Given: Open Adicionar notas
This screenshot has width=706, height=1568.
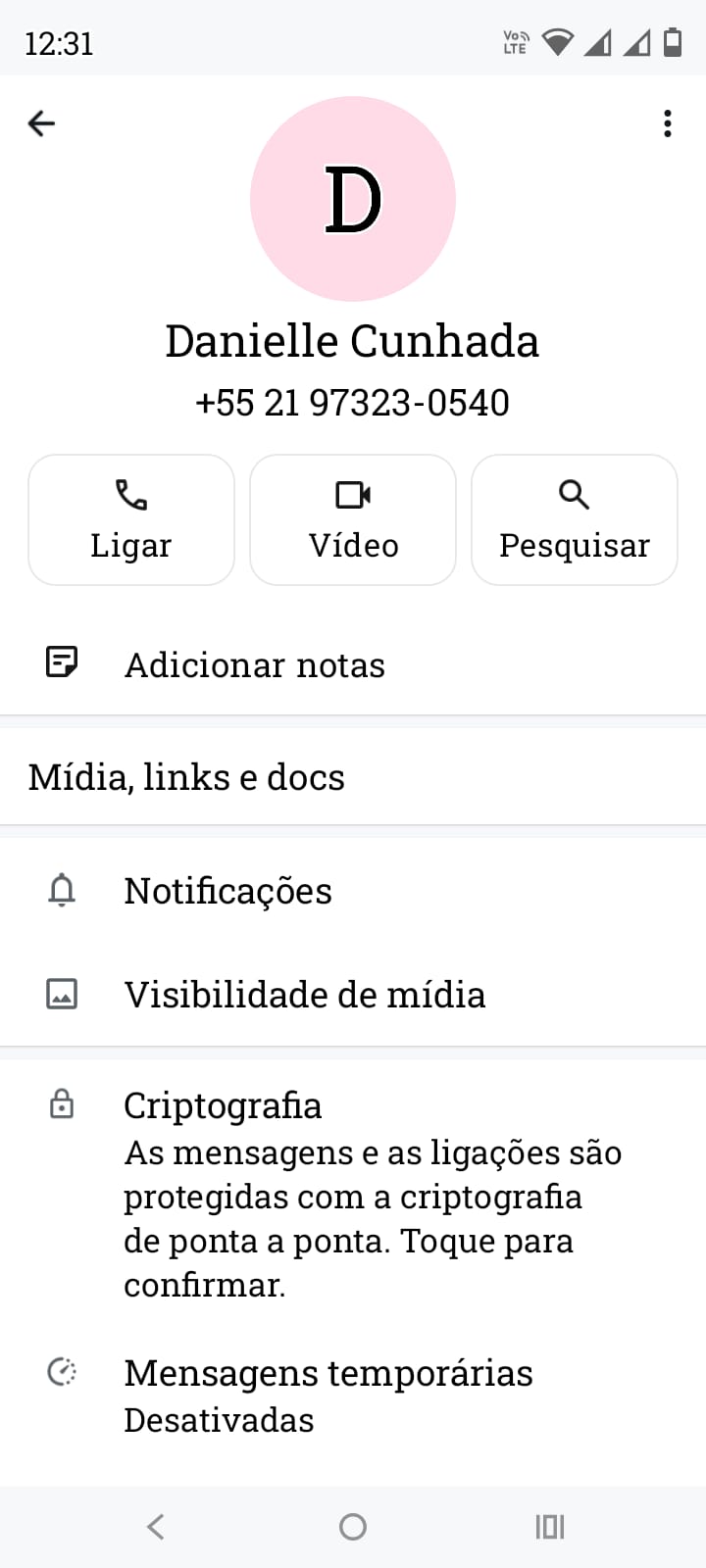Looking at the screenshot, I should pos(255,664).
